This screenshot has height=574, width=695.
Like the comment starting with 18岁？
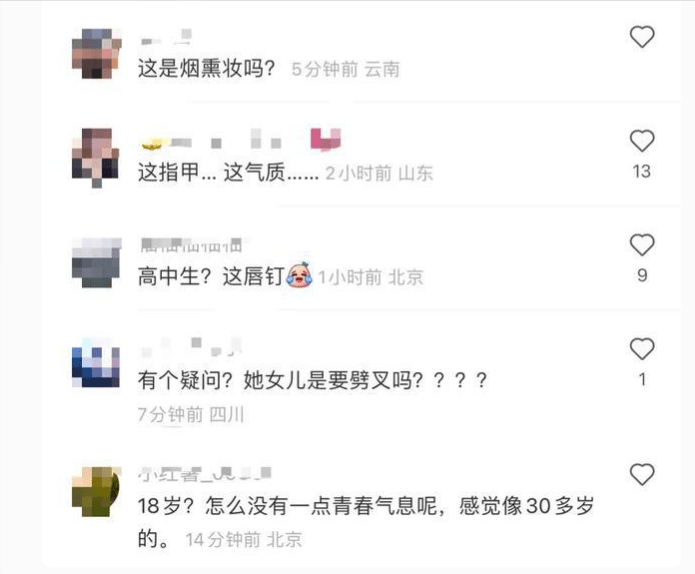(641, 473)
